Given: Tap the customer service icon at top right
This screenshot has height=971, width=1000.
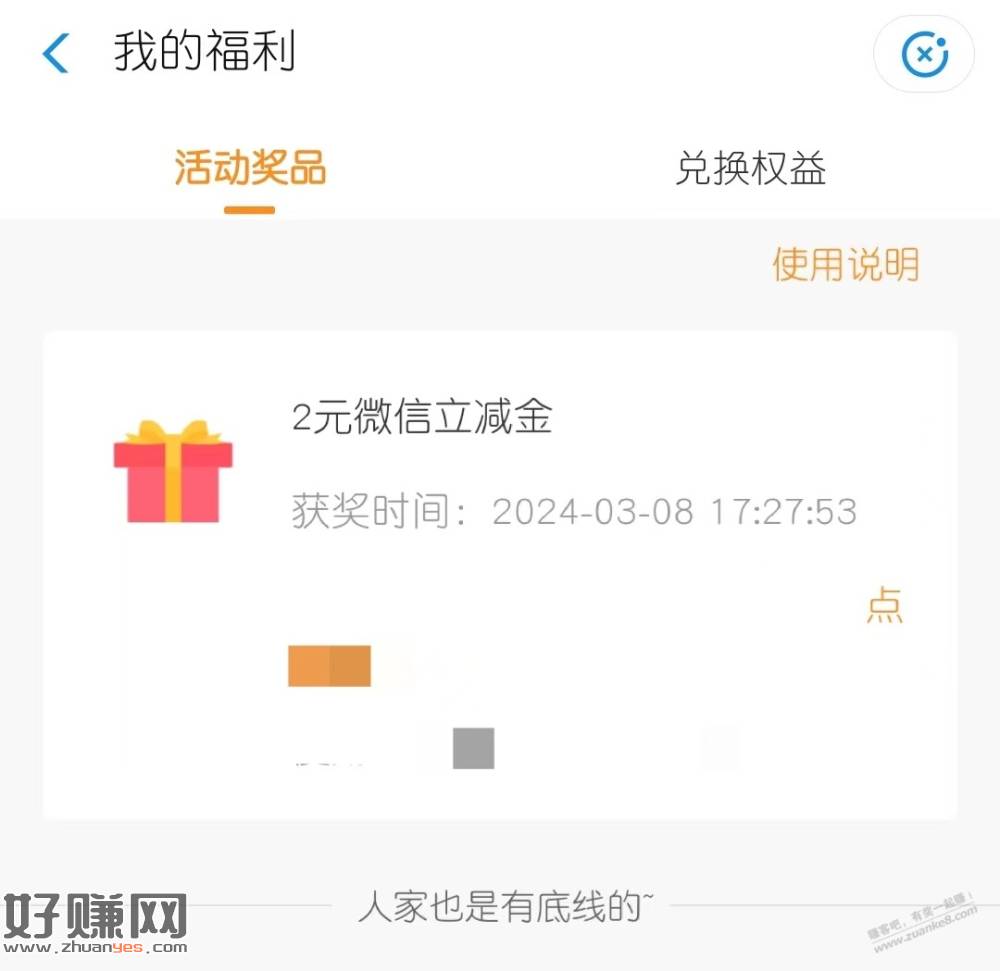Looking at the screenshot, I should [924, 54].
